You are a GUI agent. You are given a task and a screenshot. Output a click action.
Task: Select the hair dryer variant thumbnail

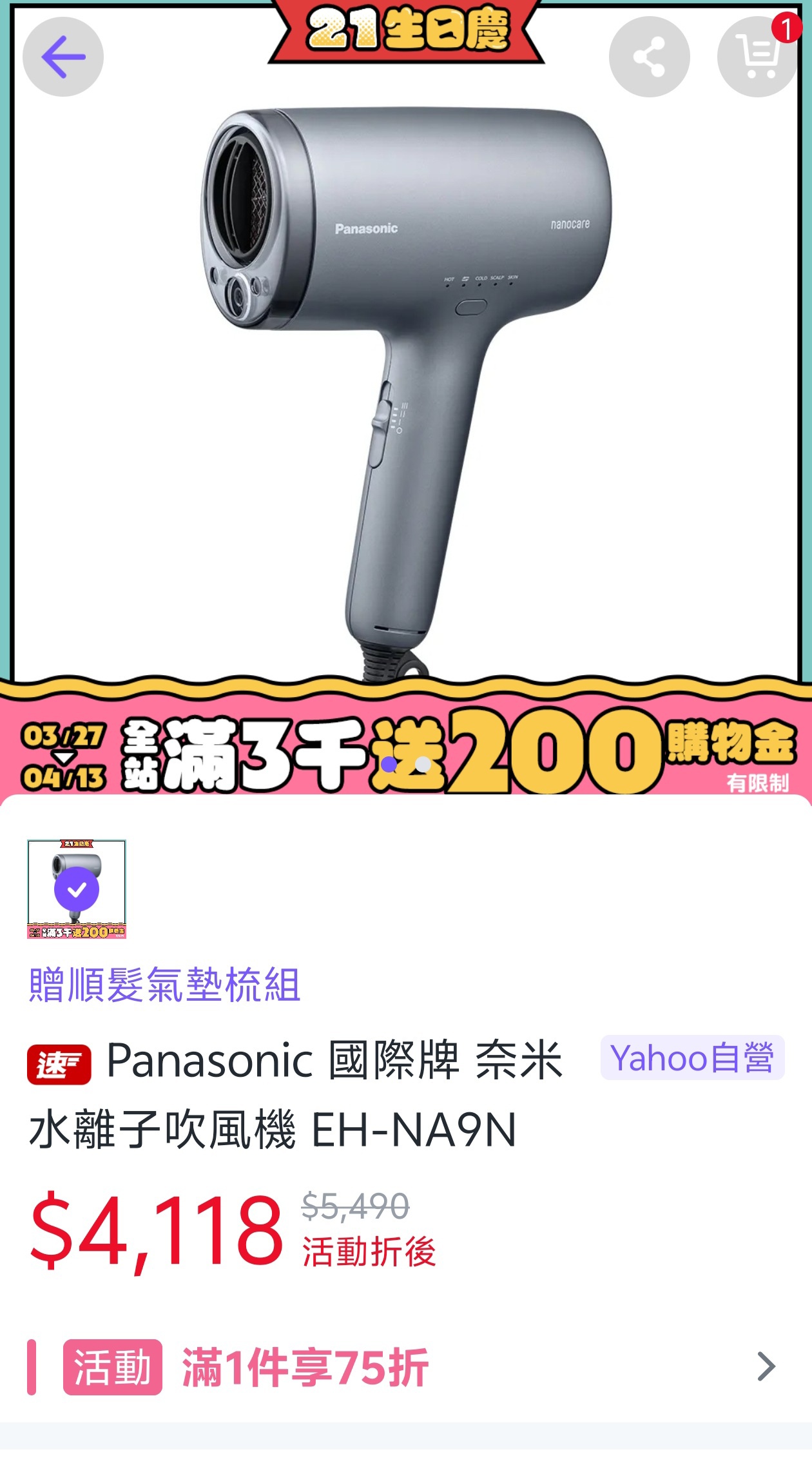click(x=77, y=889)
